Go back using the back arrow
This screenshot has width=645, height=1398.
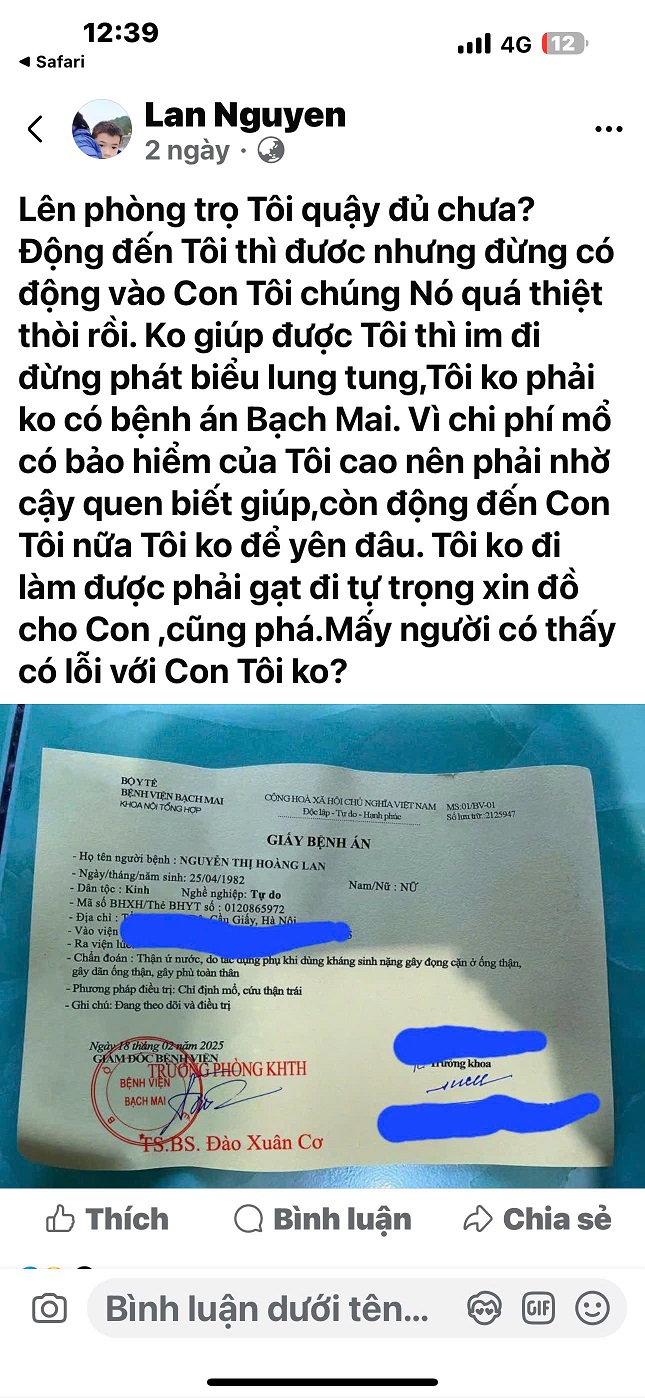pos(36,130)
